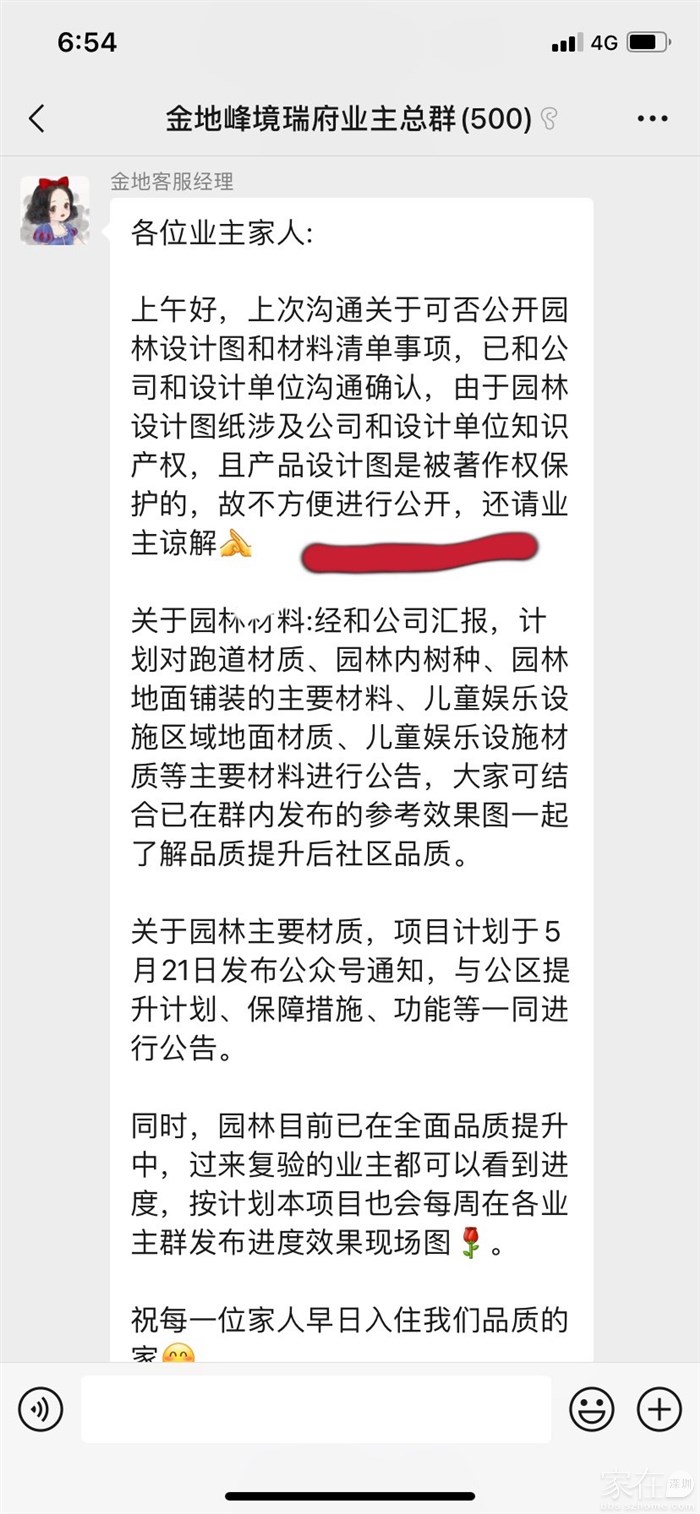Switch to voice message input
700x1514 pixels.
click(x=40, y=1409)
